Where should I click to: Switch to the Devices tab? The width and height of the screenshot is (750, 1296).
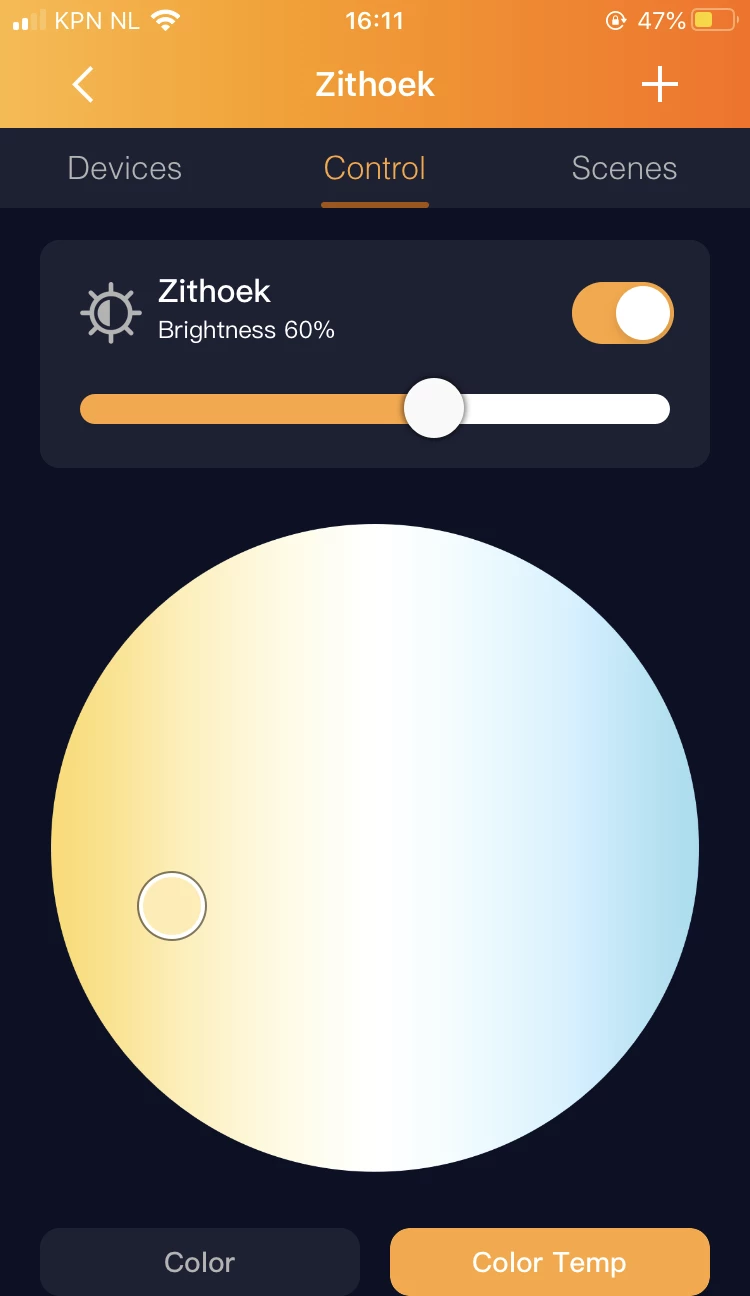[125, 168]
